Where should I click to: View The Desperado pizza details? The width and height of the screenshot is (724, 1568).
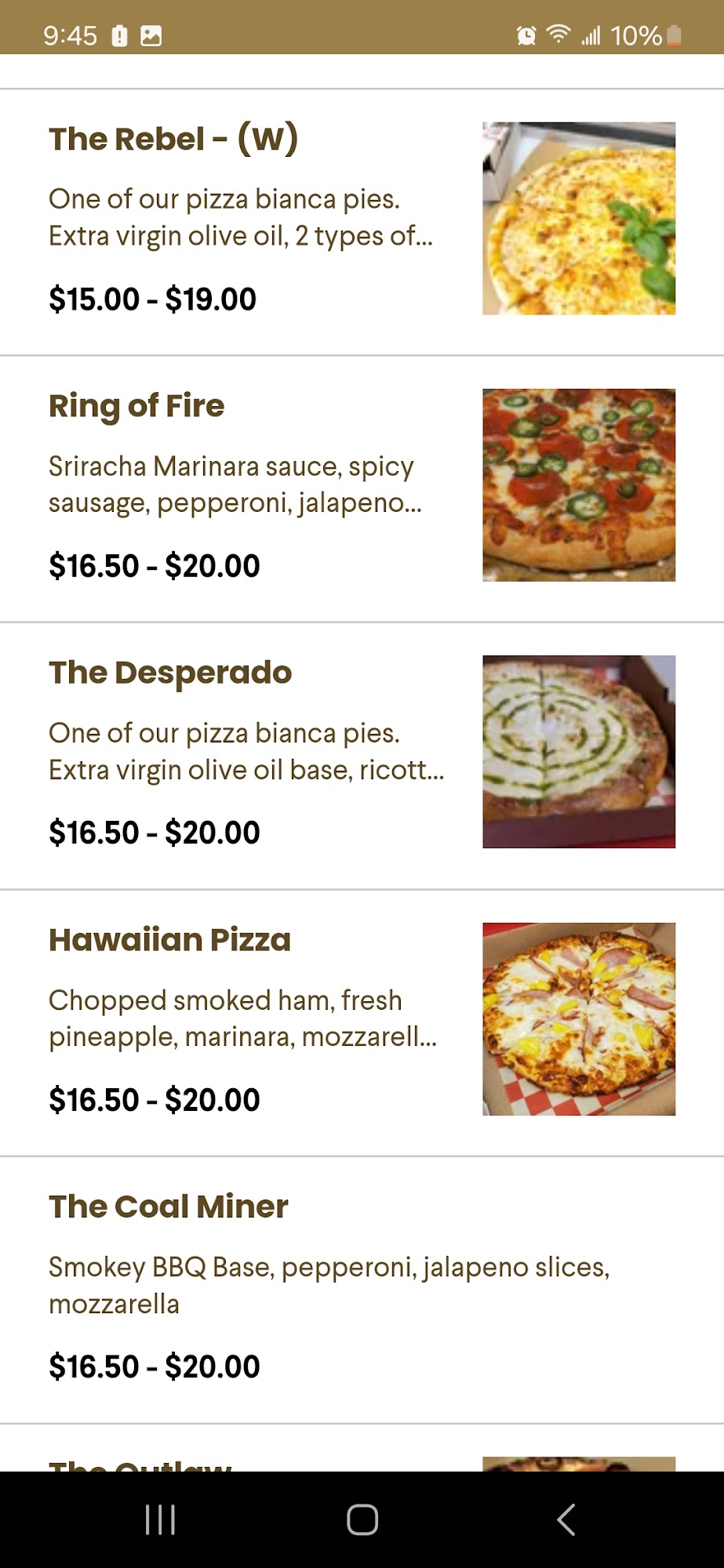point(170,673)
